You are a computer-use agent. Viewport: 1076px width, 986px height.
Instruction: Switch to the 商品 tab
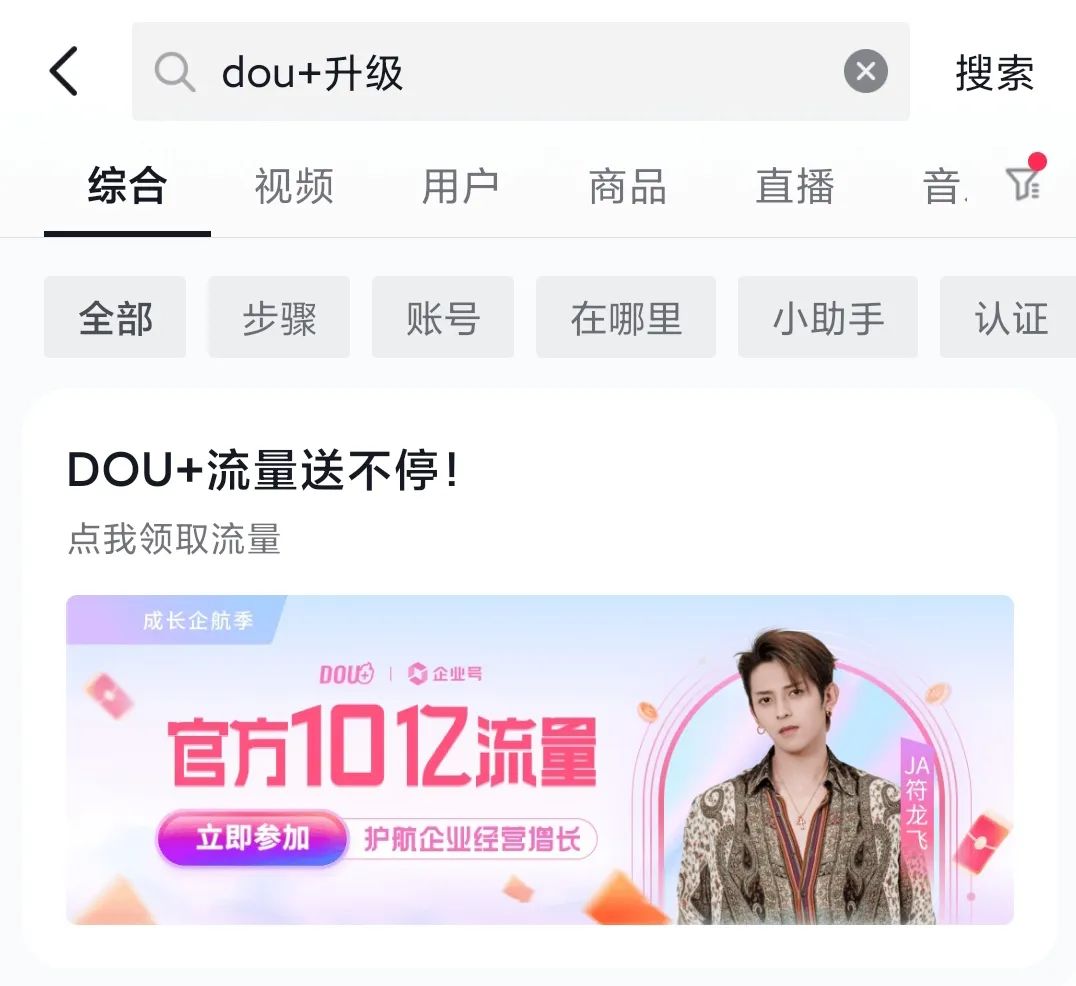(627, 187)
